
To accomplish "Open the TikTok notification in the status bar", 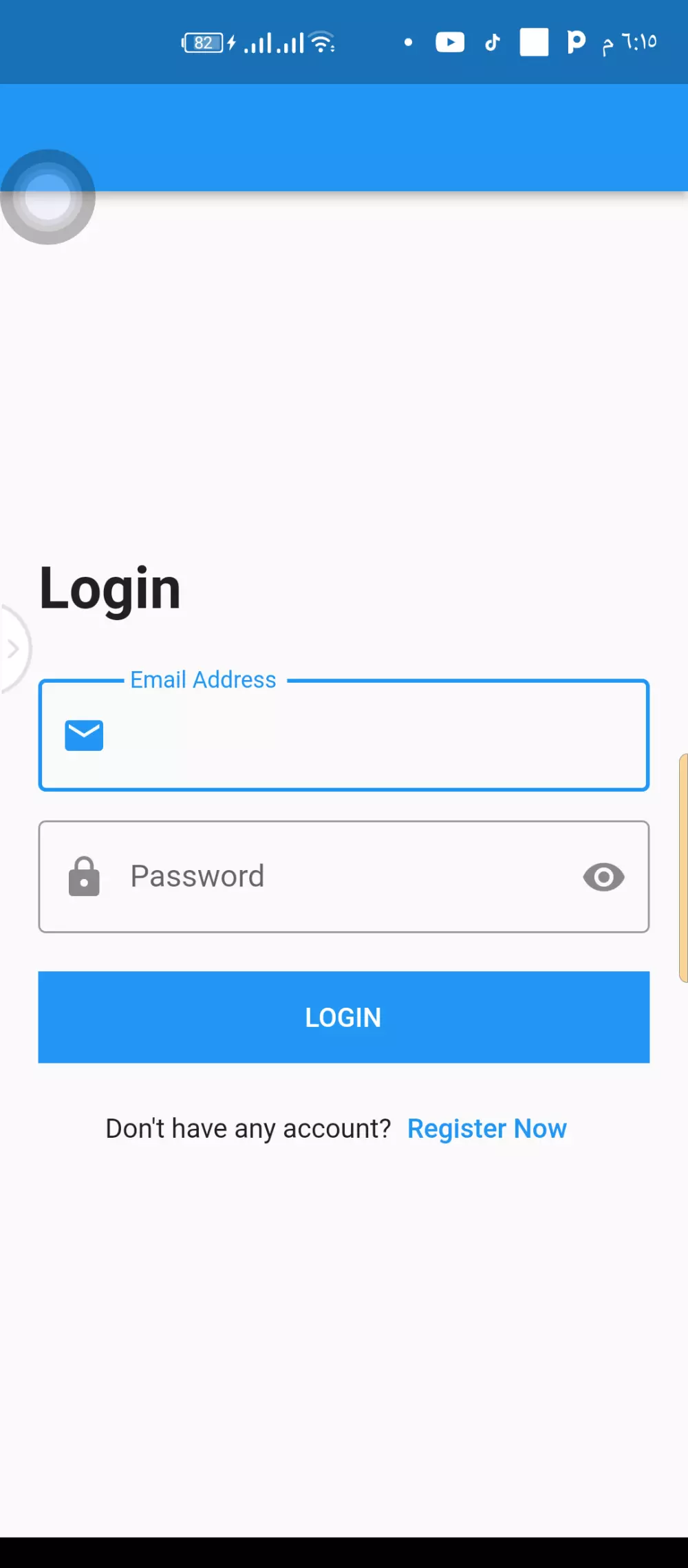I will pyautogui.click(x=492, y=42).
